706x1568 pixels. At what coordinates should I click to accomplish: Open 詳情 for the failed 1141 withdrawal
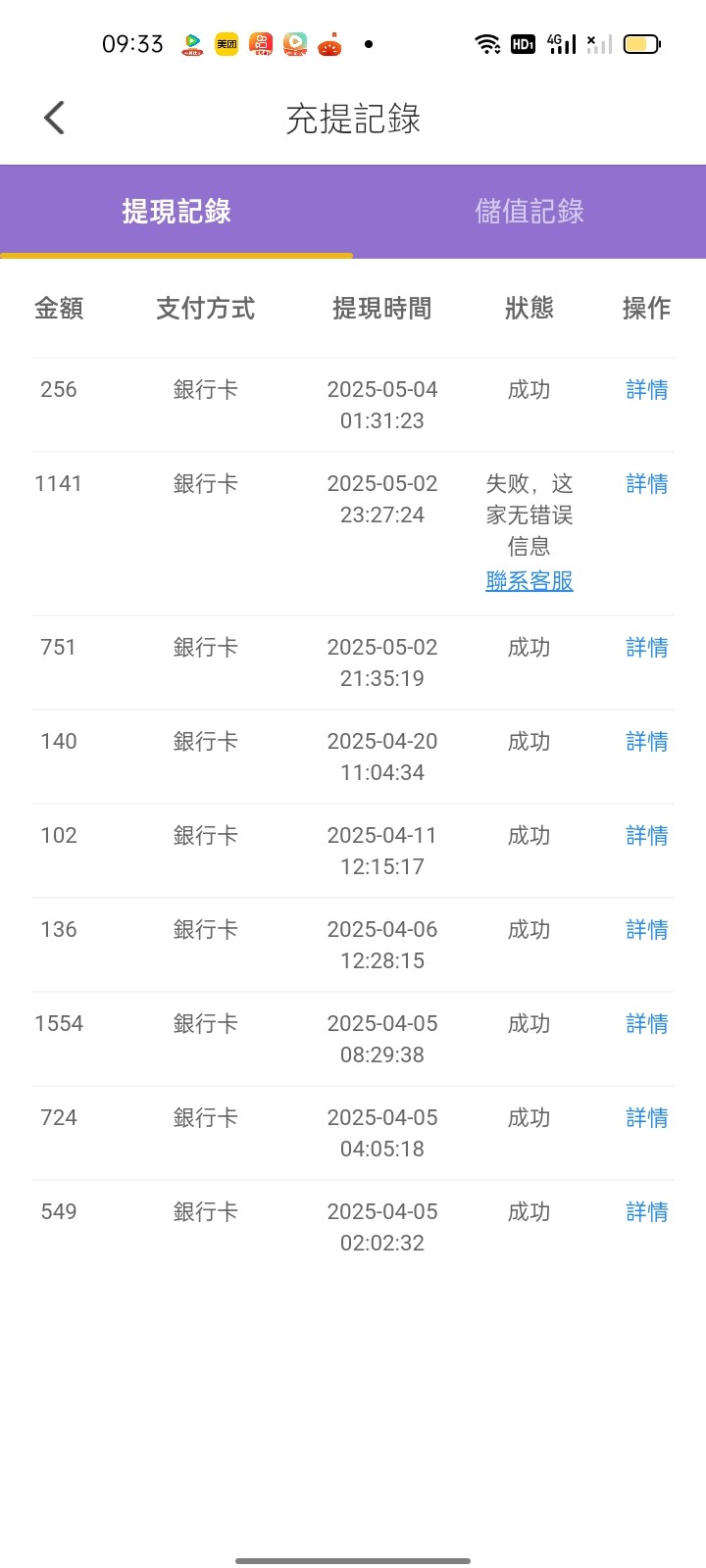(x=647, y=484)
